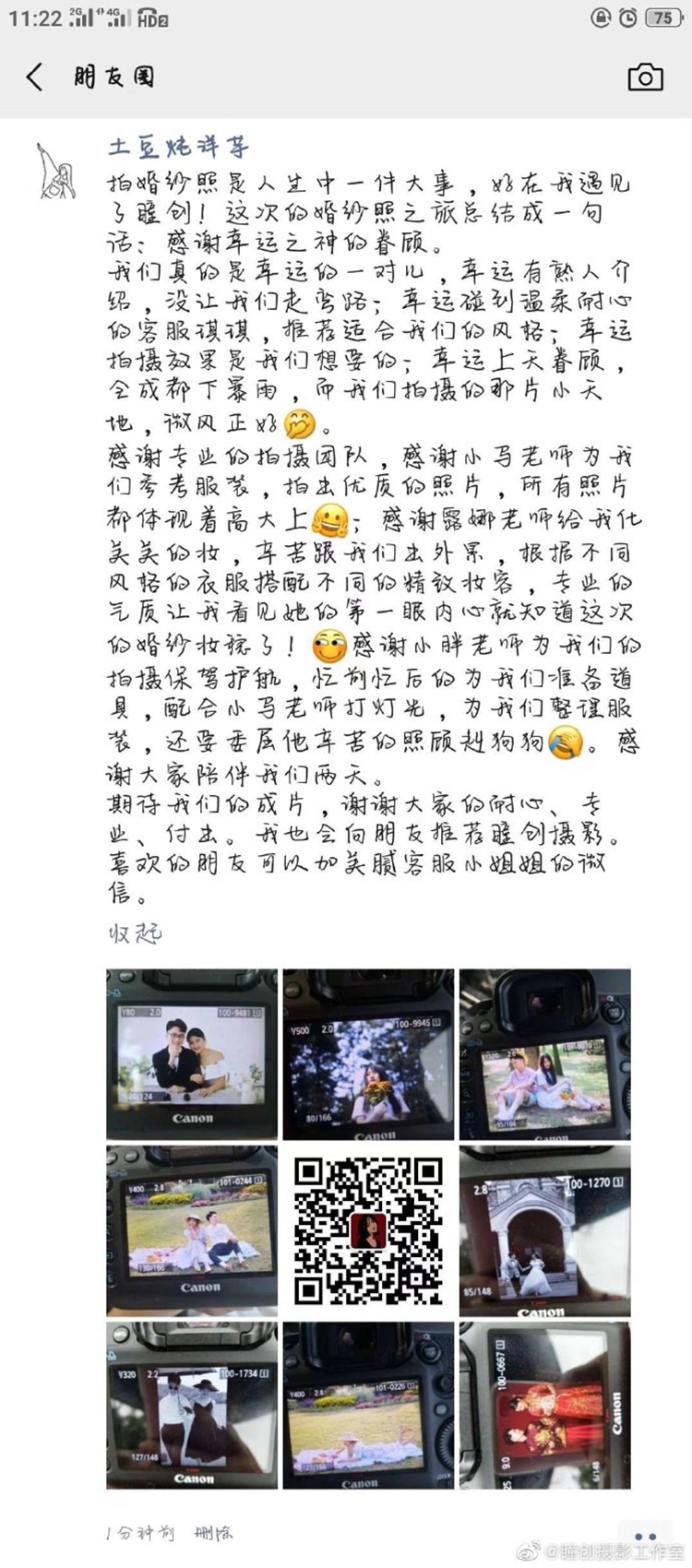The height and width of the screenshot is (1568, 692).
Task: Open the photo of the red traditional wedding attire
Action: click(x=544, y=1405)
